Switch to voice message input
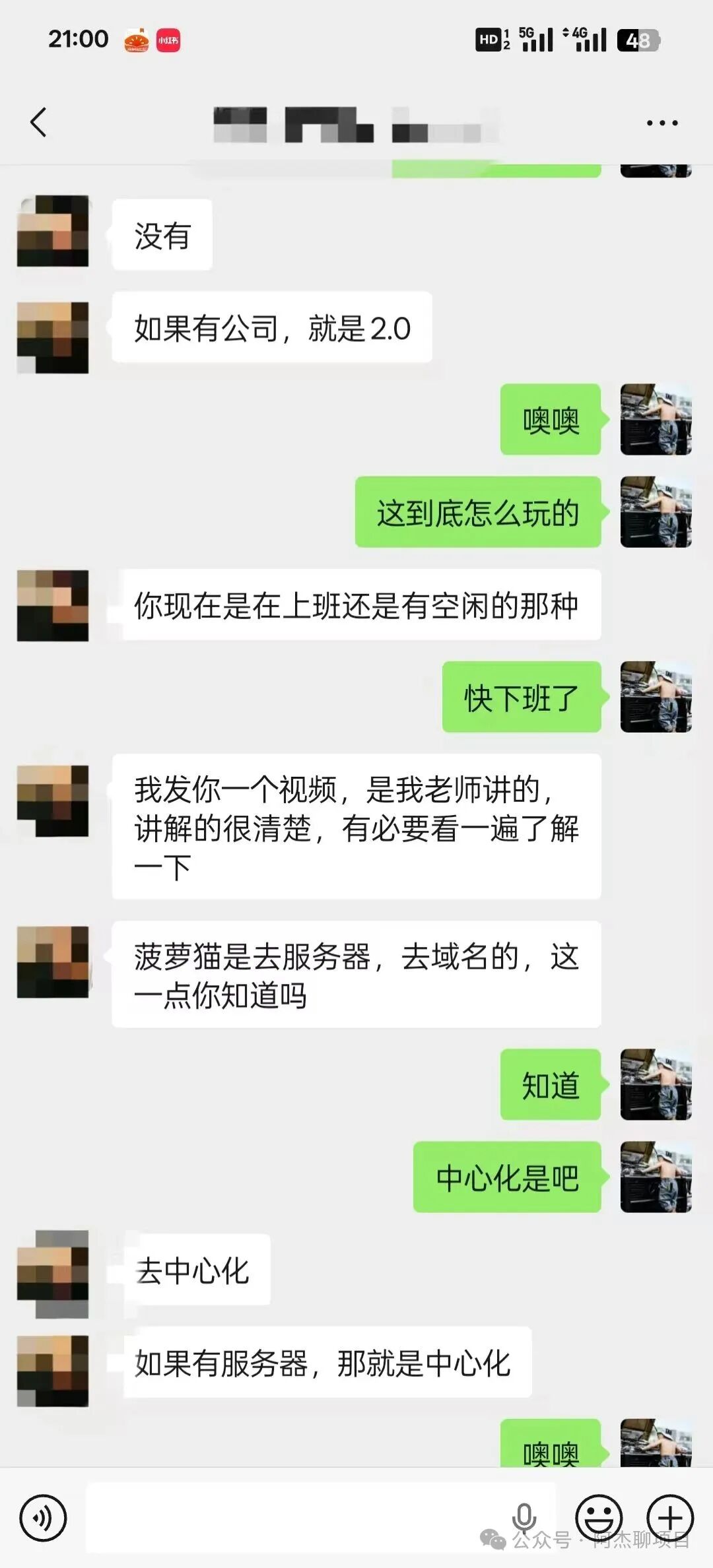This screenshot has height=1568, width=713. 44,1518
